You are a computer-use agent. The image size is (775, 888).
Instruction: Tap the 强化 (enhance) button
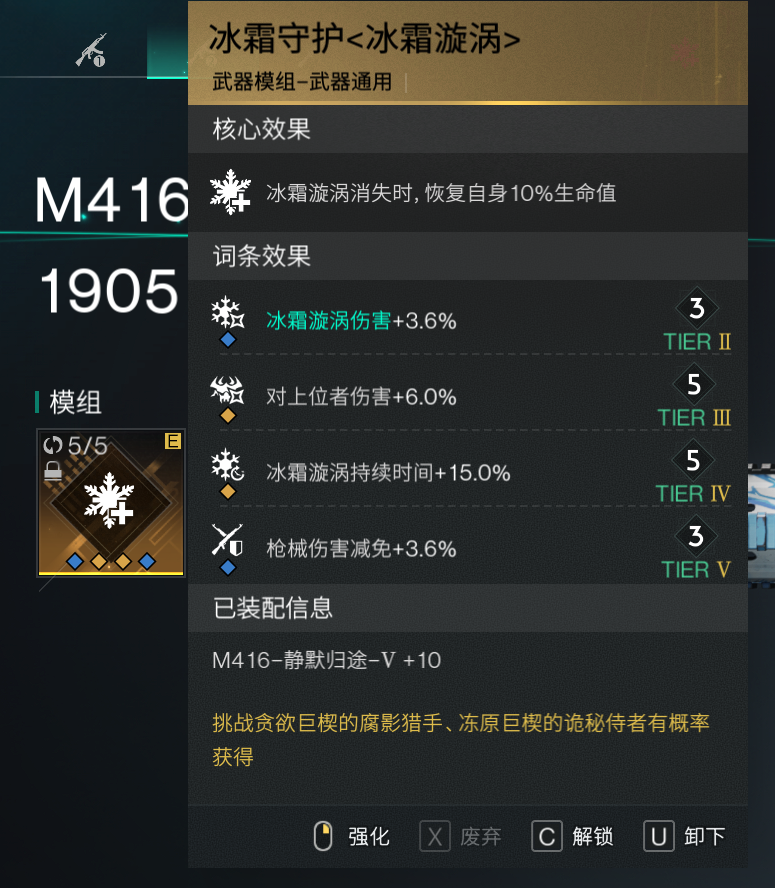(x=352, y=837)
